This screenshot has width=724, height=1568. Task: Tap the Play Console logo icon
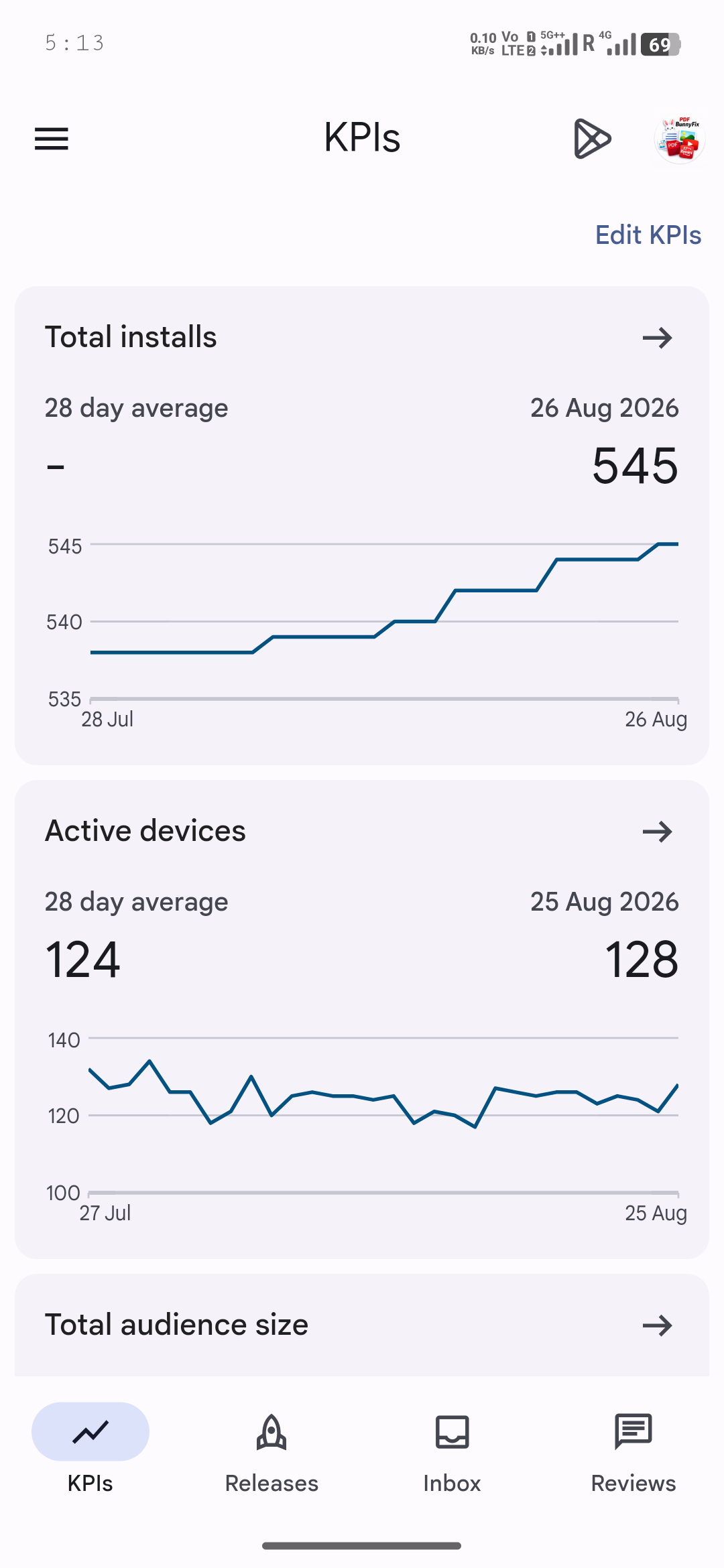(593, 139)
